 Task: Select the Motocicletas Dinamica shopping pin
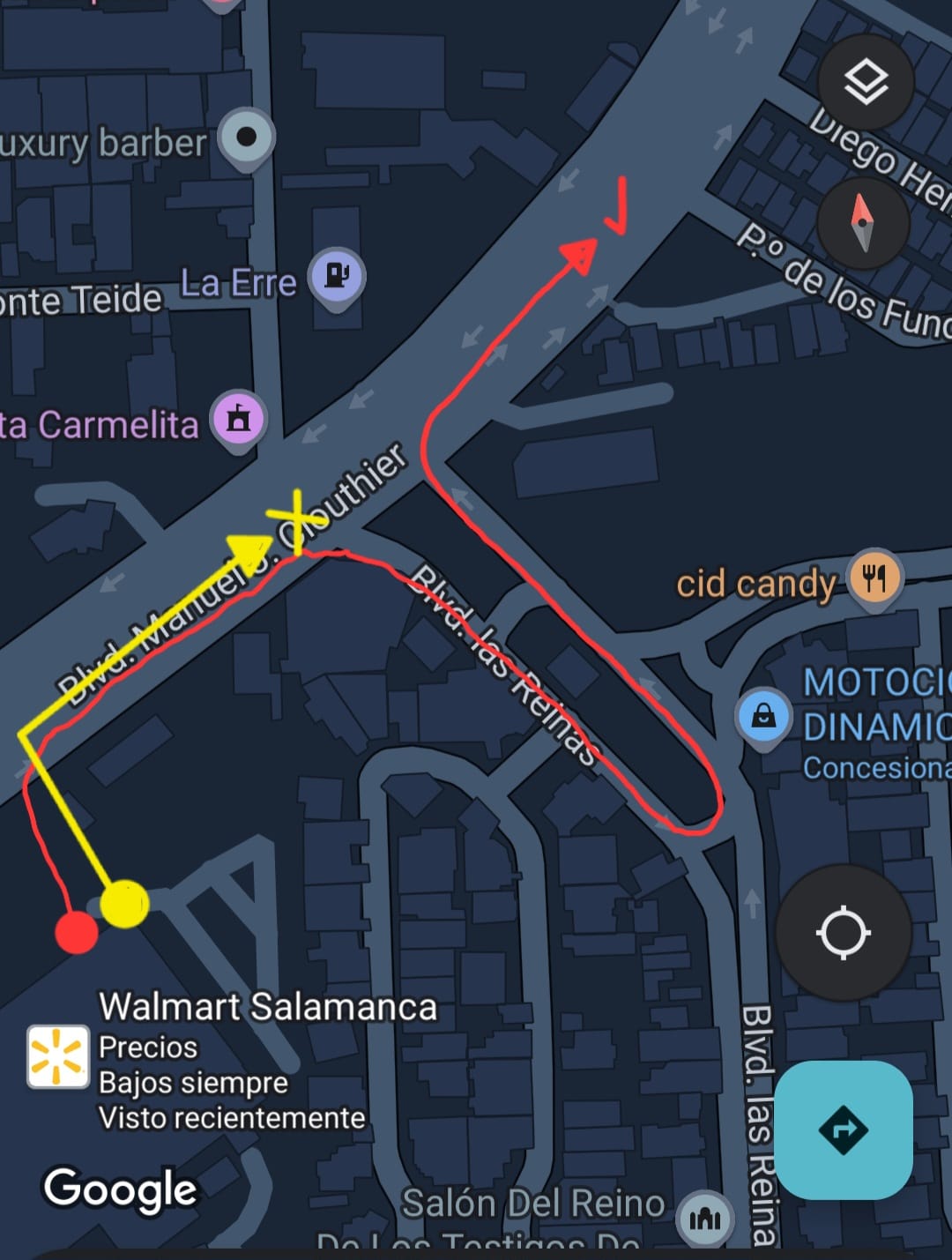coord(763,716)
